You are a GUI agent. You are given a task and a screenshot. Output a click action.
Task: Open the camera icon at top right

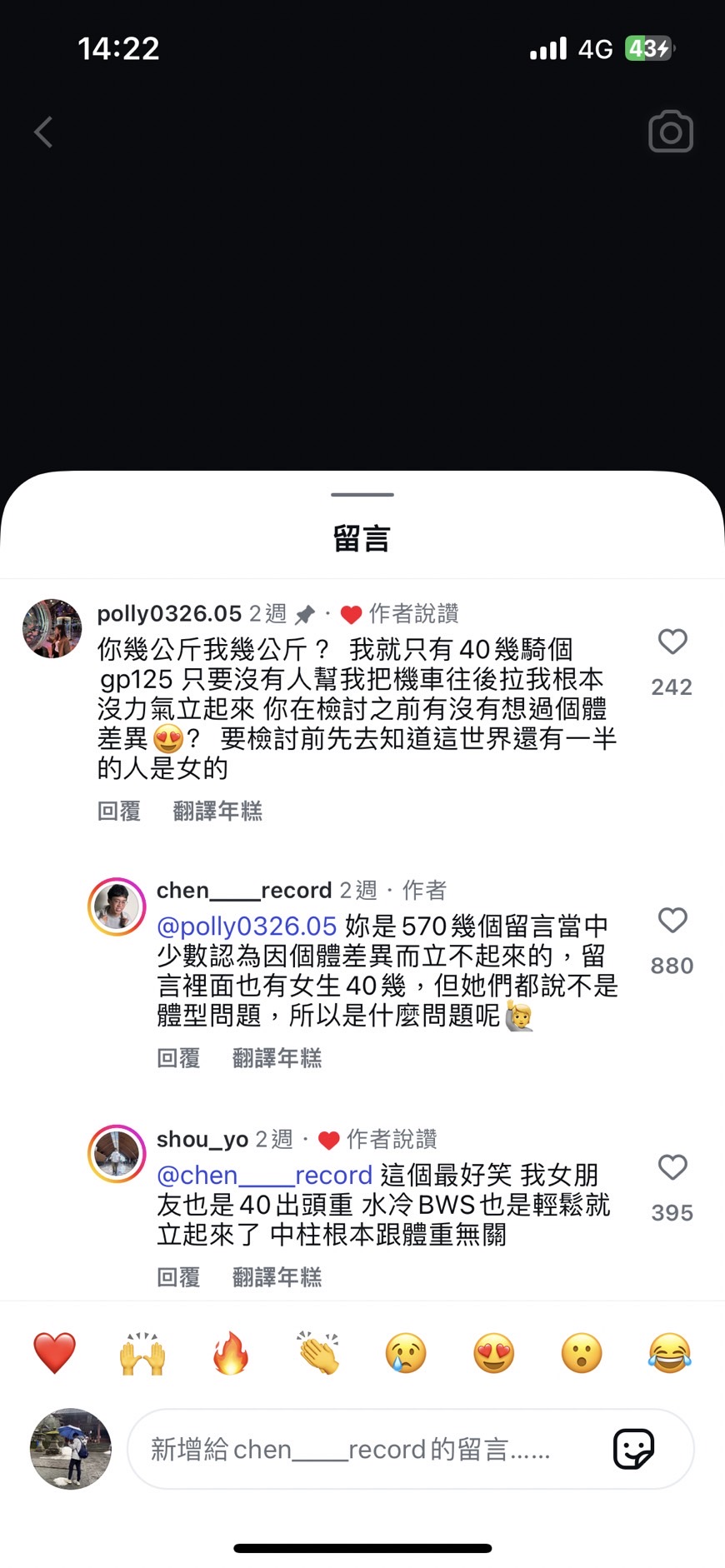670,132
